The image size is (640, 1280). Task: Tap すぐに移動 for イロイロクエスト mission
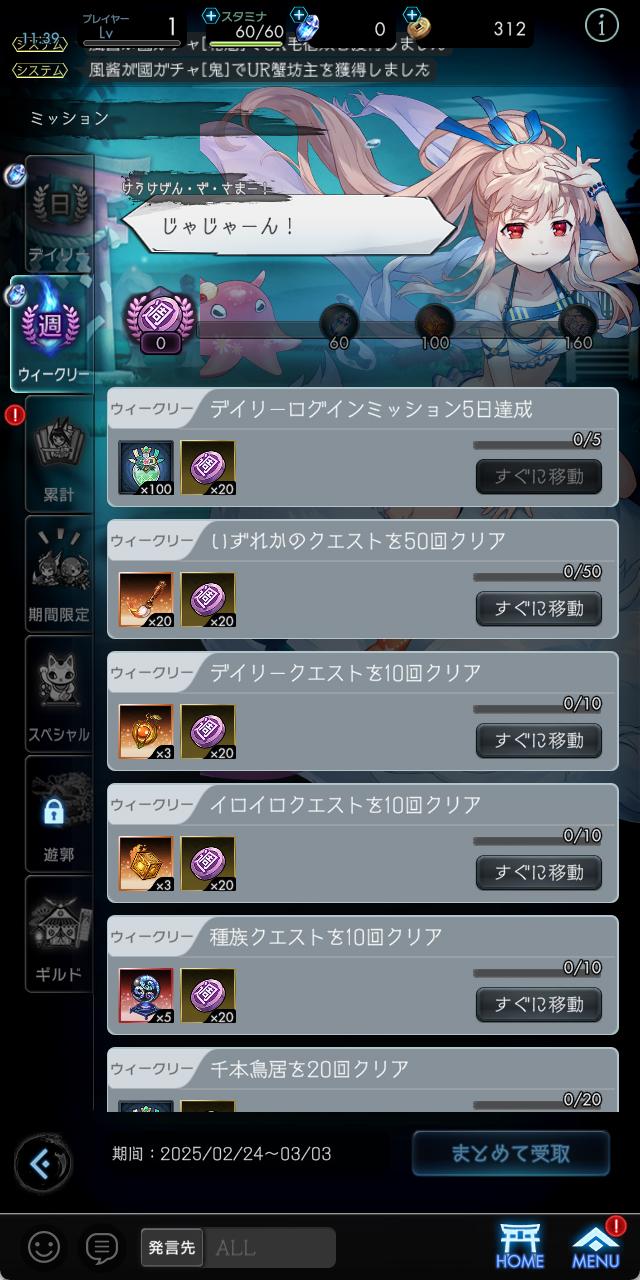[x=539, y=872]
